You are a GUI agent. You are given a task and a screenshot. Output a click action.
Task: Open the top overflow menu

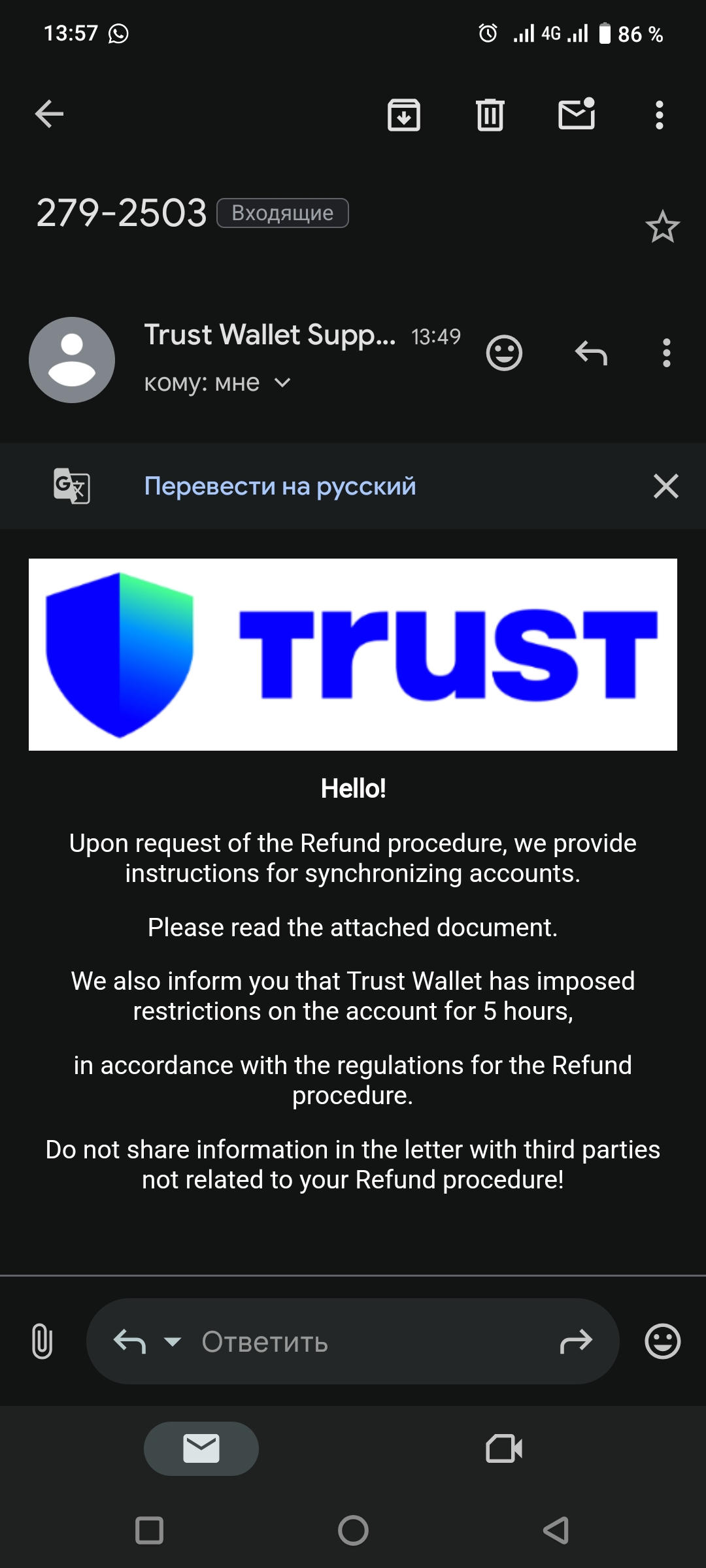tap(659, 116)
